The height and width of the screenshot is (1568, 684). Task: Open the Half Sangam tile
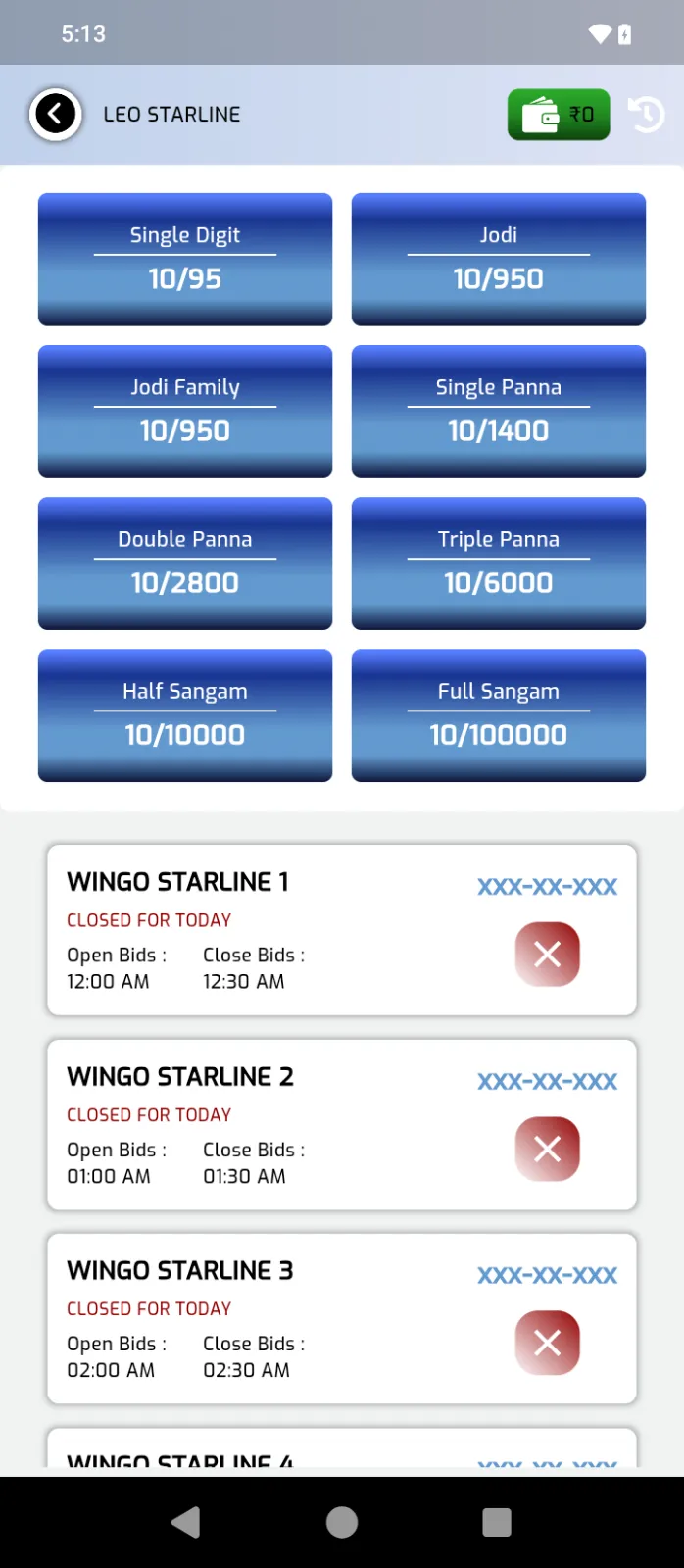(x=185, y=714)
